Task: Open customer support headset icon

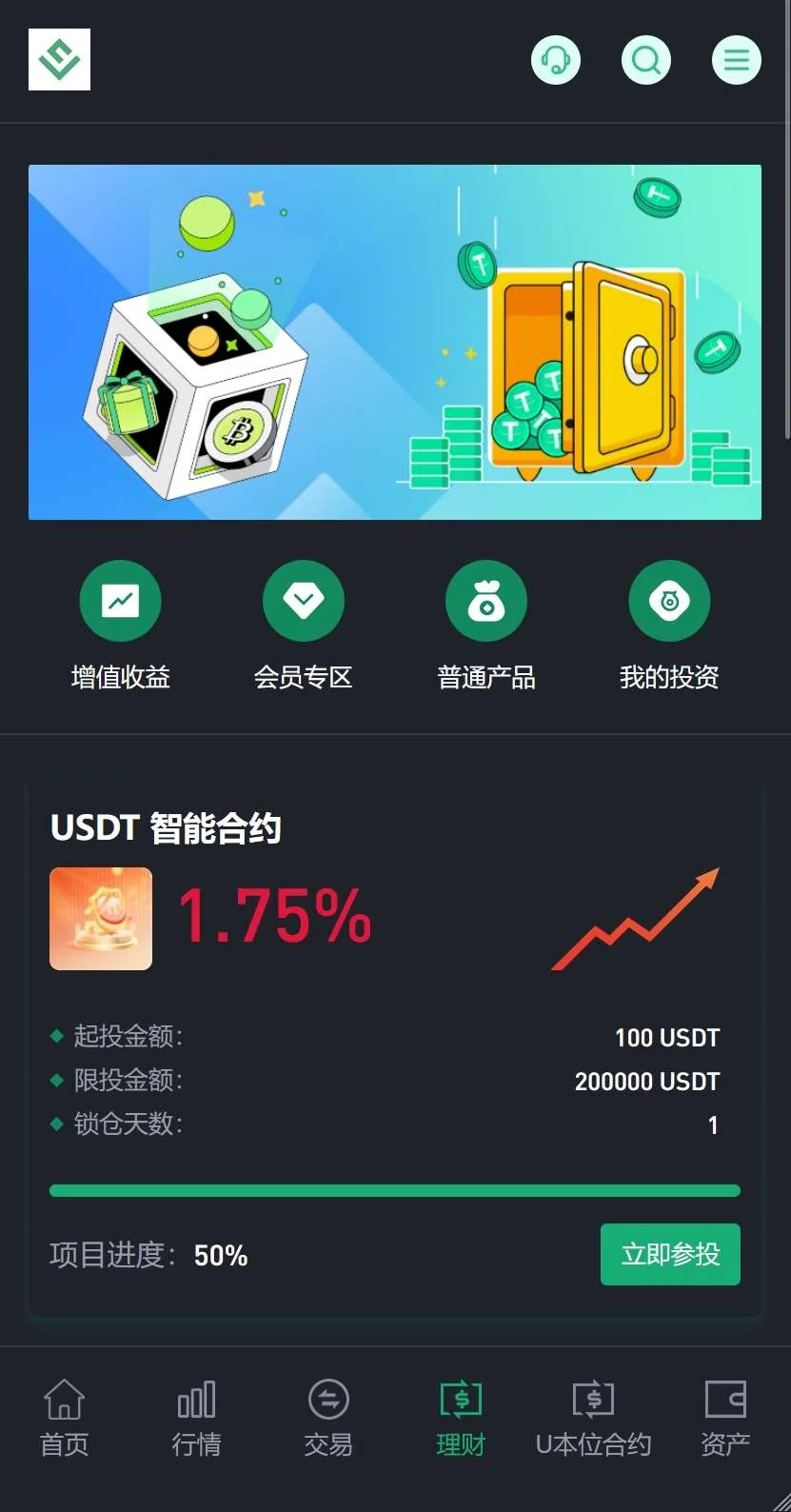Action: click(x=555, y=60)
